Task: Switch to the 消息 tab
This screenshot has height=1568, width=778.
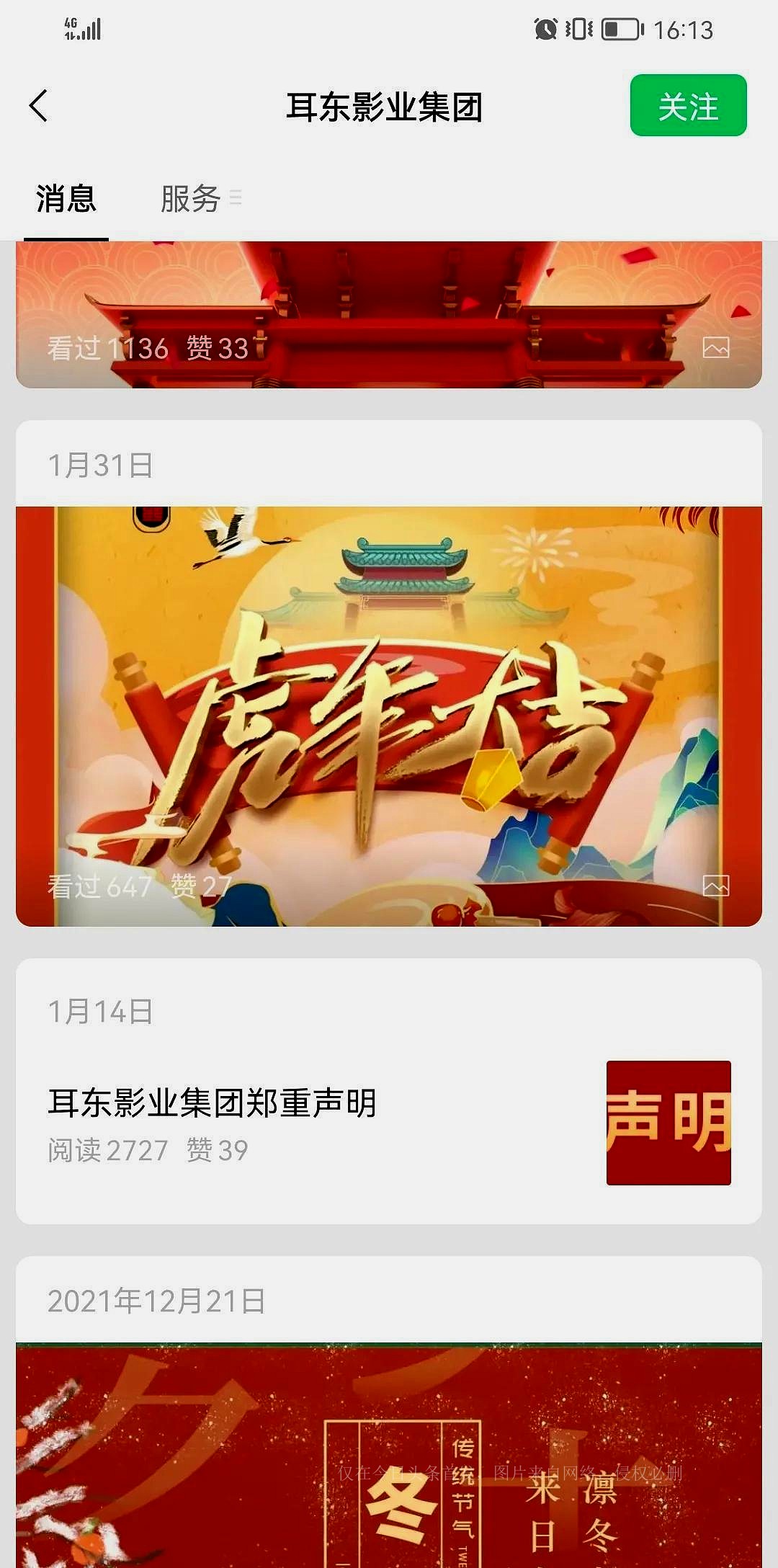Action: coord(66,199)
